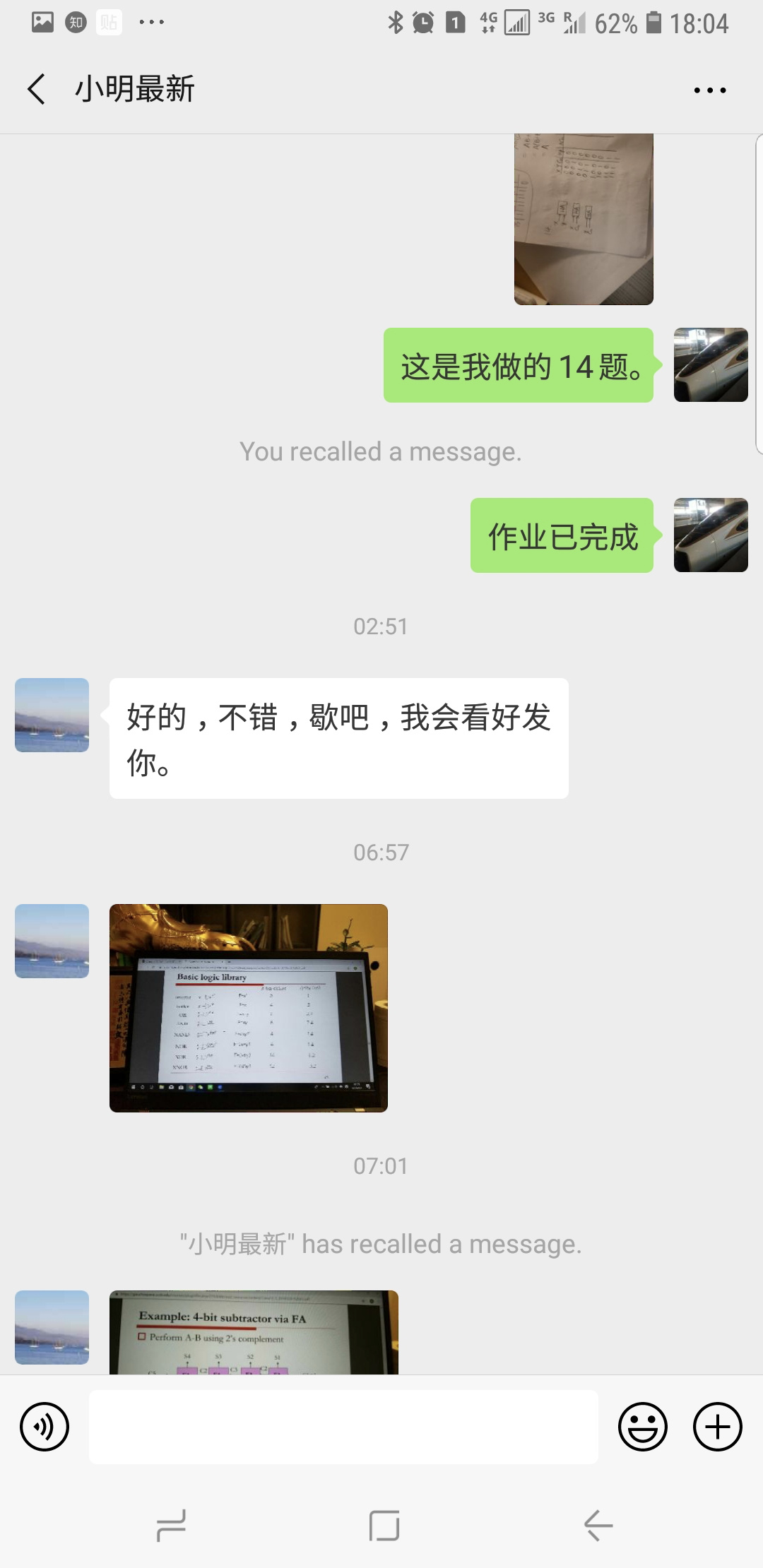Open my avatar beside 作业已完成
The image size is (763, 1568).
tap(711, 535)
